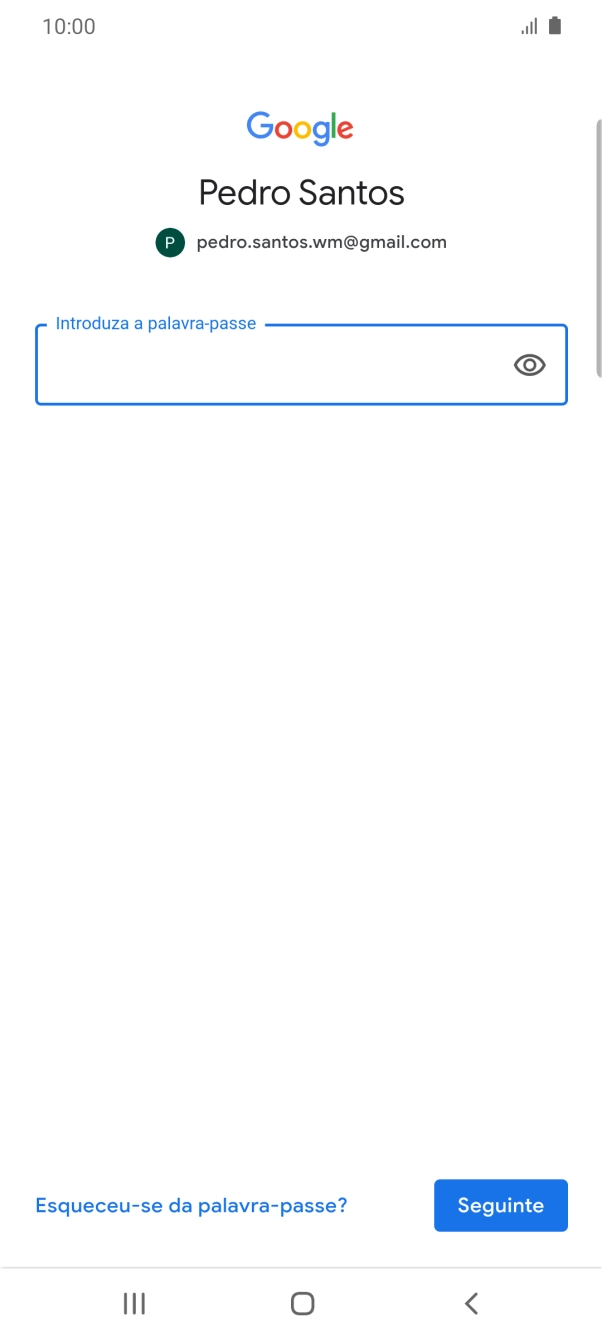Open recent apps from navigation bar
The image size is (602, 1337).
[x=134, y=1303]
